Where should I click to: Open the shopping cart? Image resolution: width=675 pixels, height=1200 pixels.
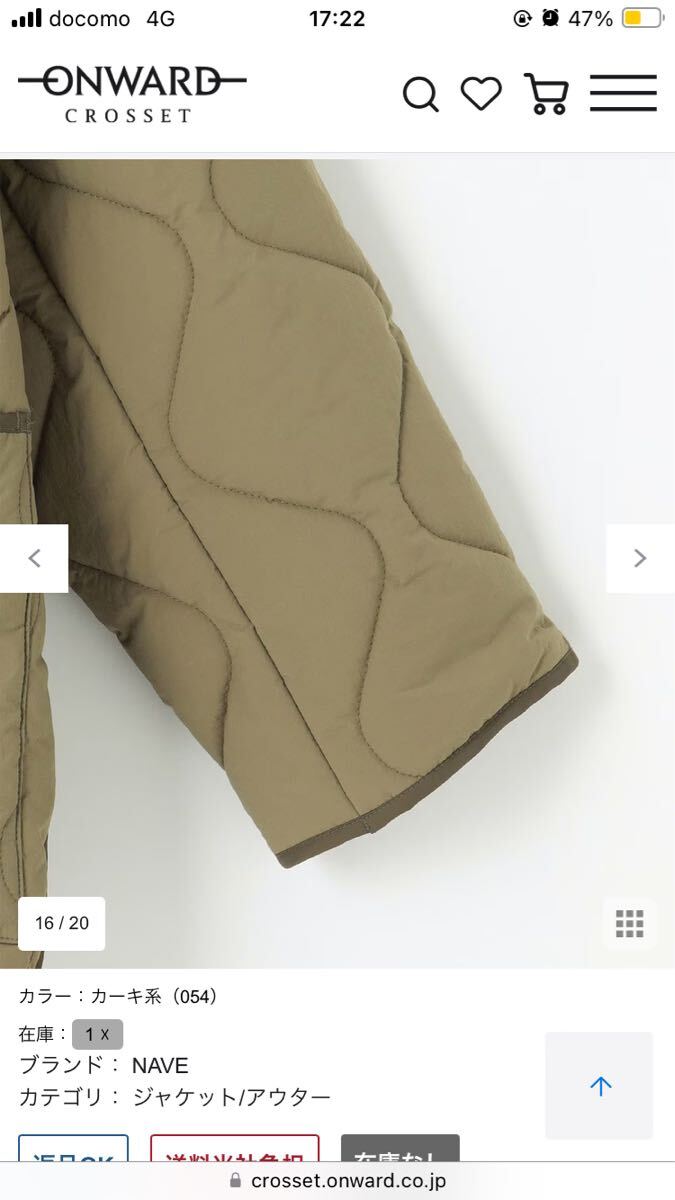(x=546, y=94)
